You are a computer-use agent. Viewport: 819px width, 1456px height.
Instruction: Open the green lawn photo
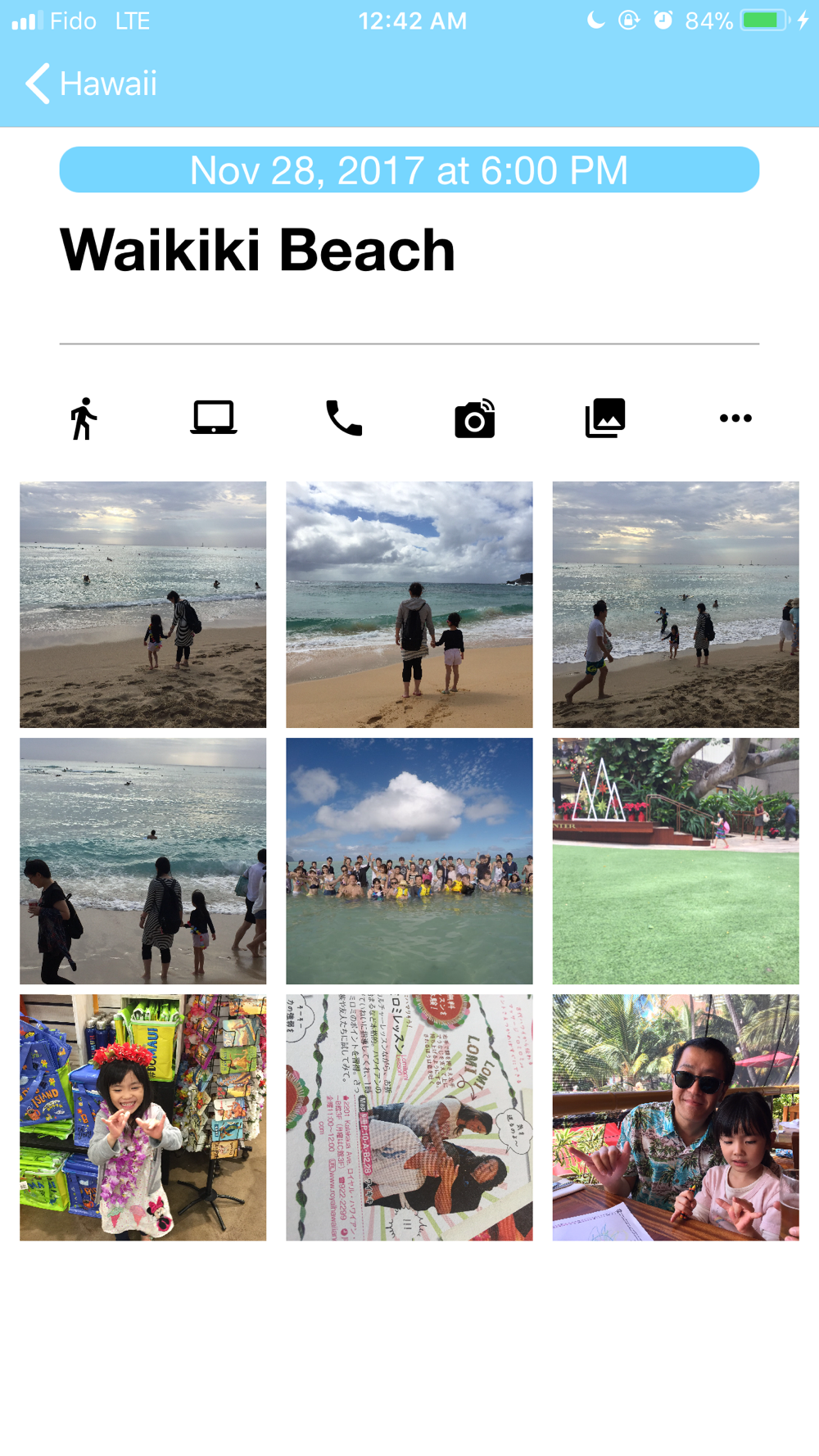pyautogui.click(x=675, y=861)
